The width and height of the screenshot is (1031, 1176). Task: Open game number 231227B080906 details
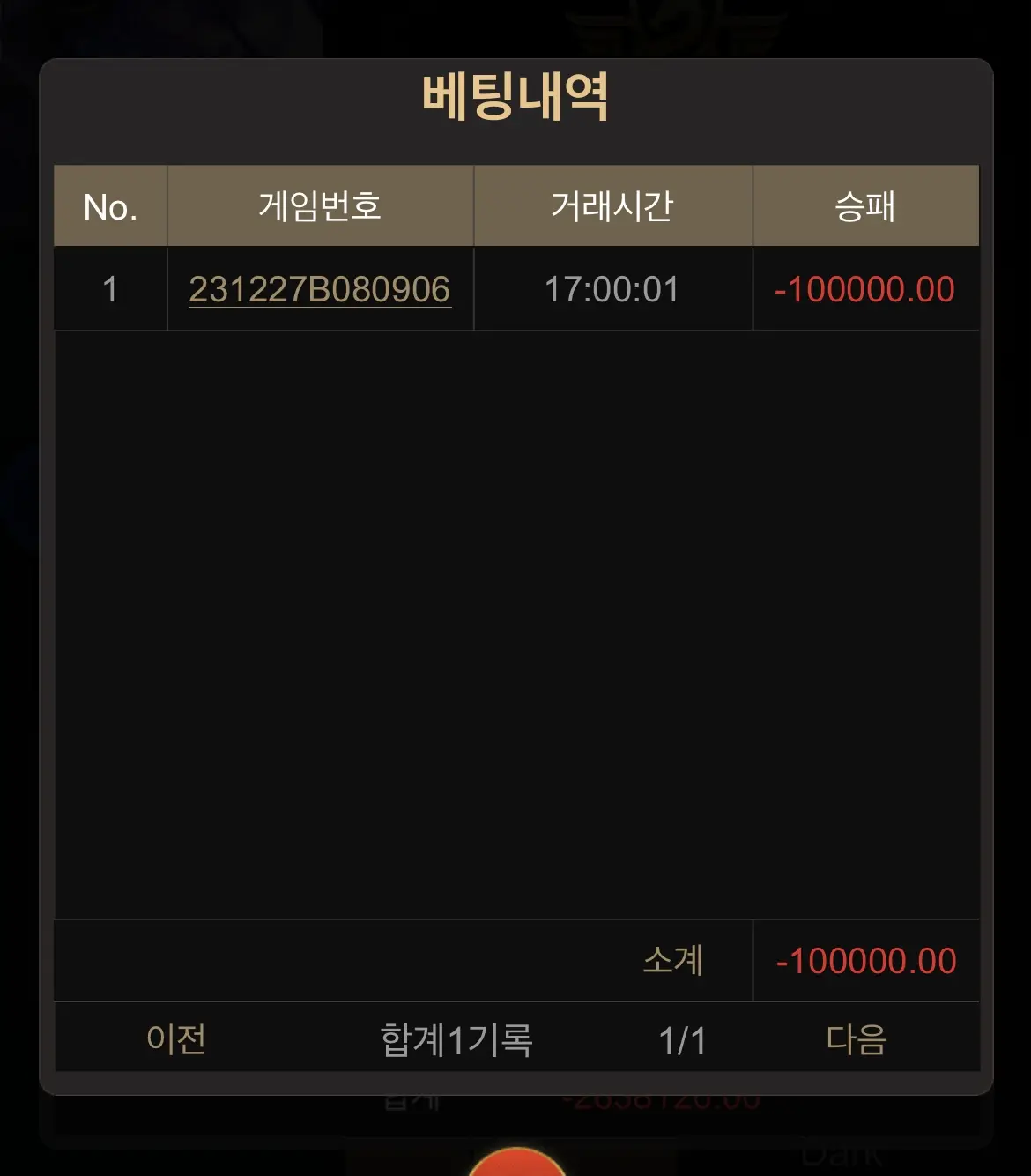pos(320,289)
